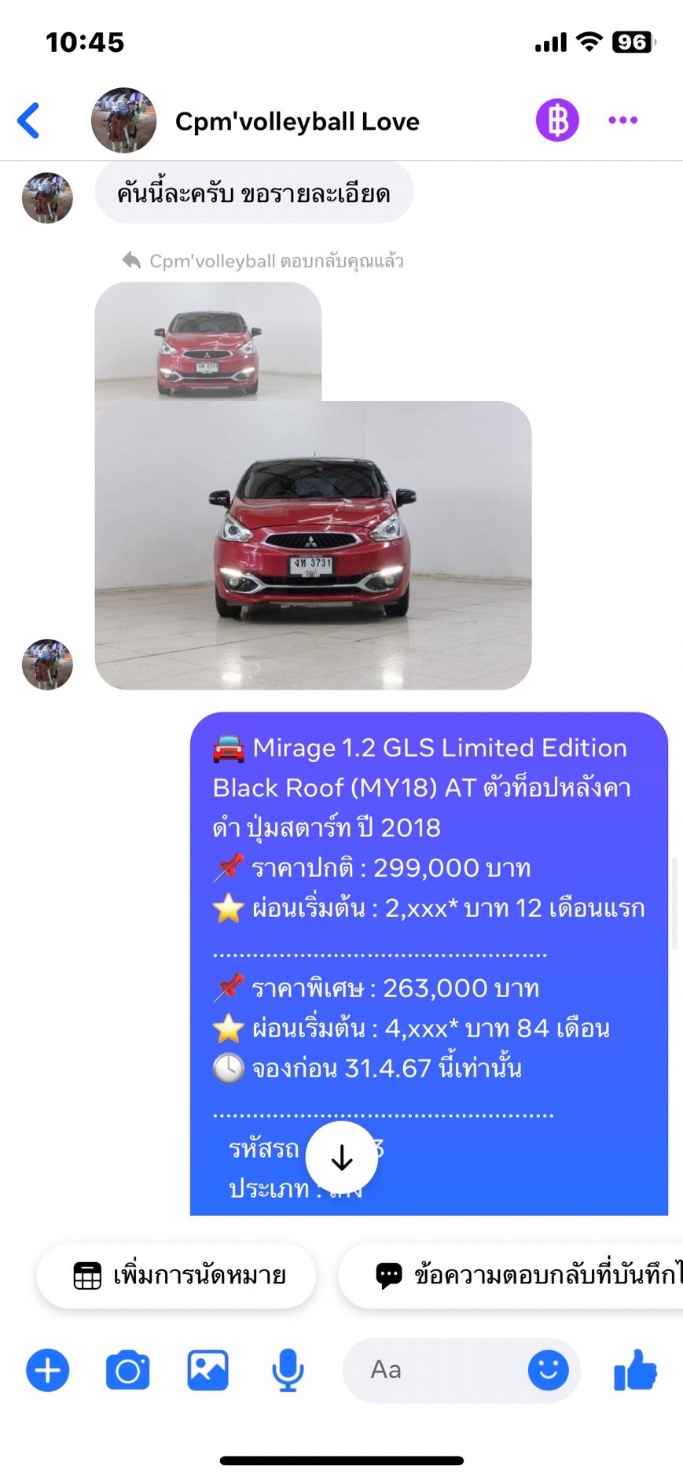Go back to the chat list
The width and height of the screenshot is (683, 1480).
[x=29, y=121]
